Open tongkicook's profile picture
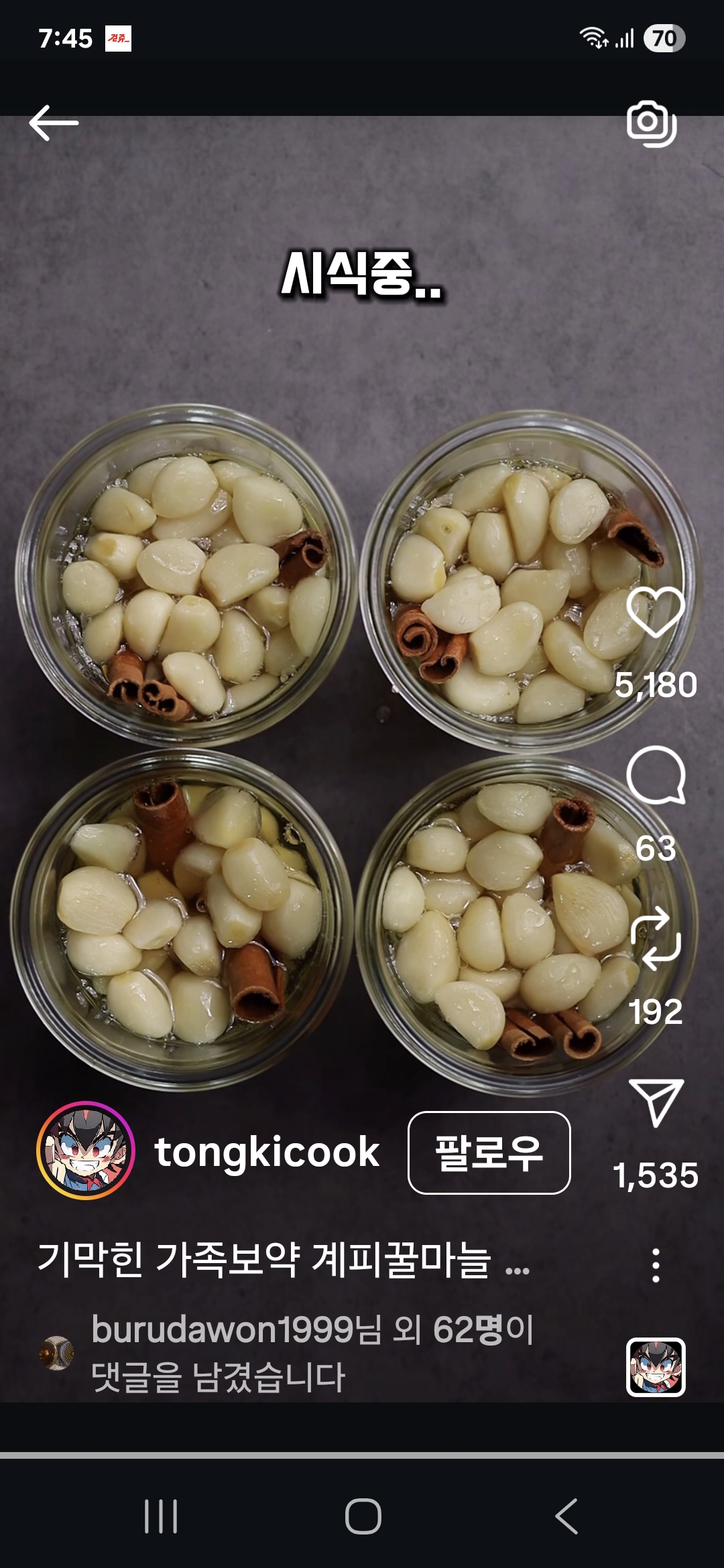The height and width of the screenshot is (1568, 724). click(x=86, y=1151)
